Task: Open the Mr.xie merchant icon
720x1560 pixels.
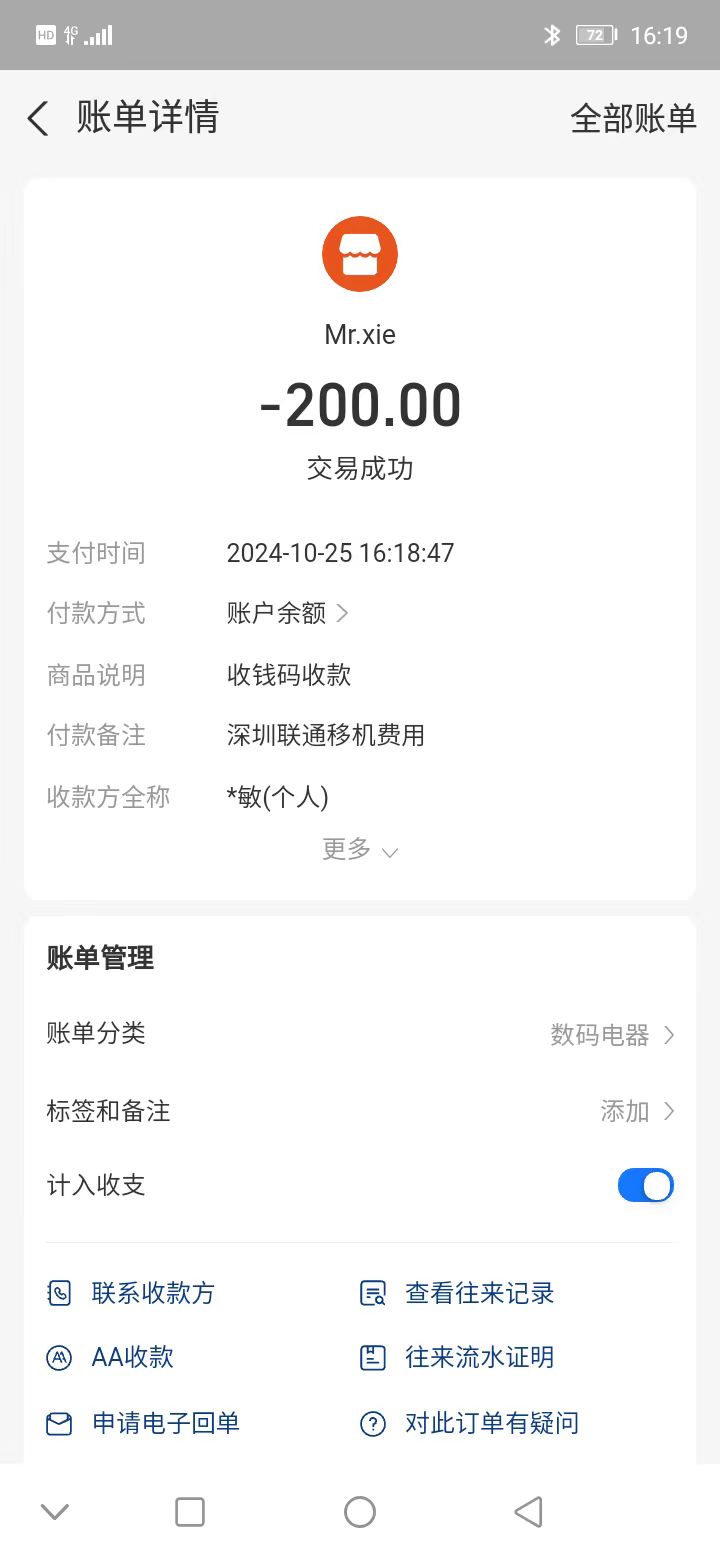Action: [x=360, y=254]
